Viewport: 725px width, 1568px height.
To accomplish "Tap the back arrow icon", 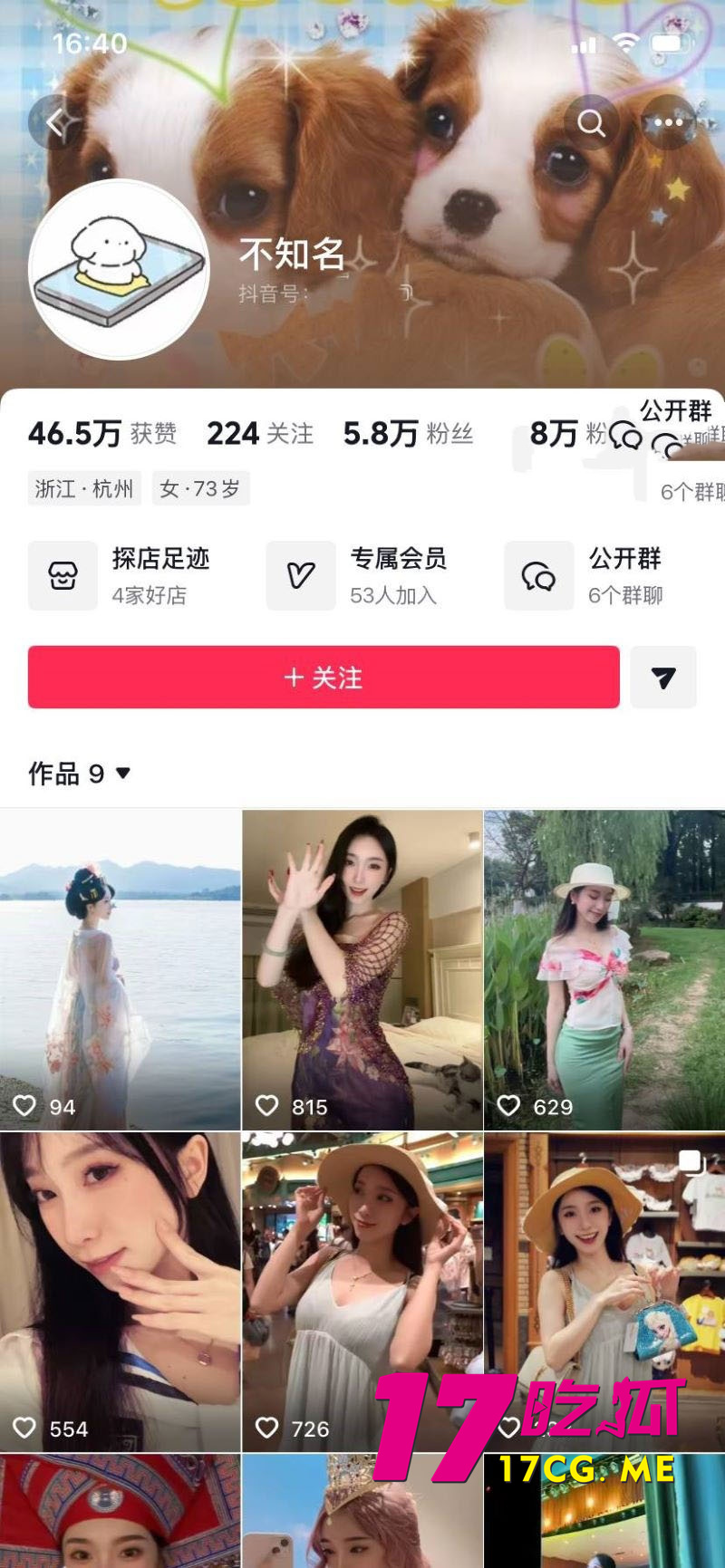I will click(x=56, y=122).
